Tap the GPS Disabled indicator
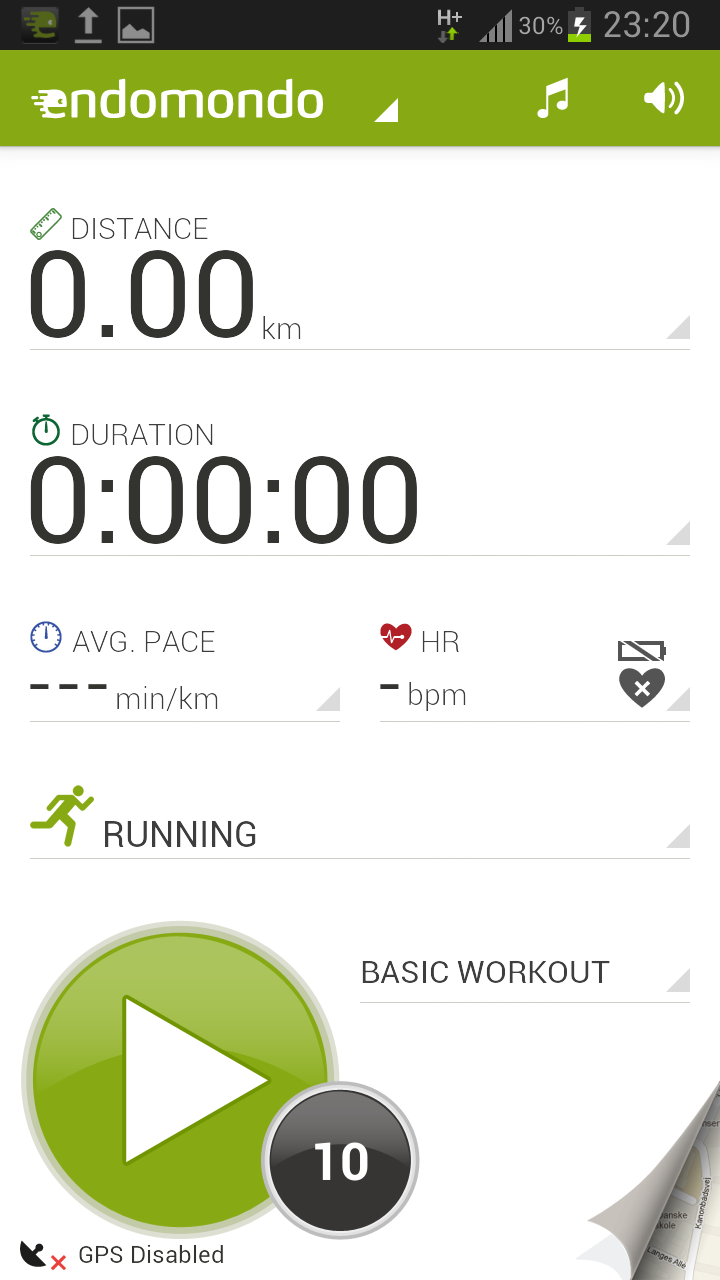720x1280 pixels. click(125, 1254)
